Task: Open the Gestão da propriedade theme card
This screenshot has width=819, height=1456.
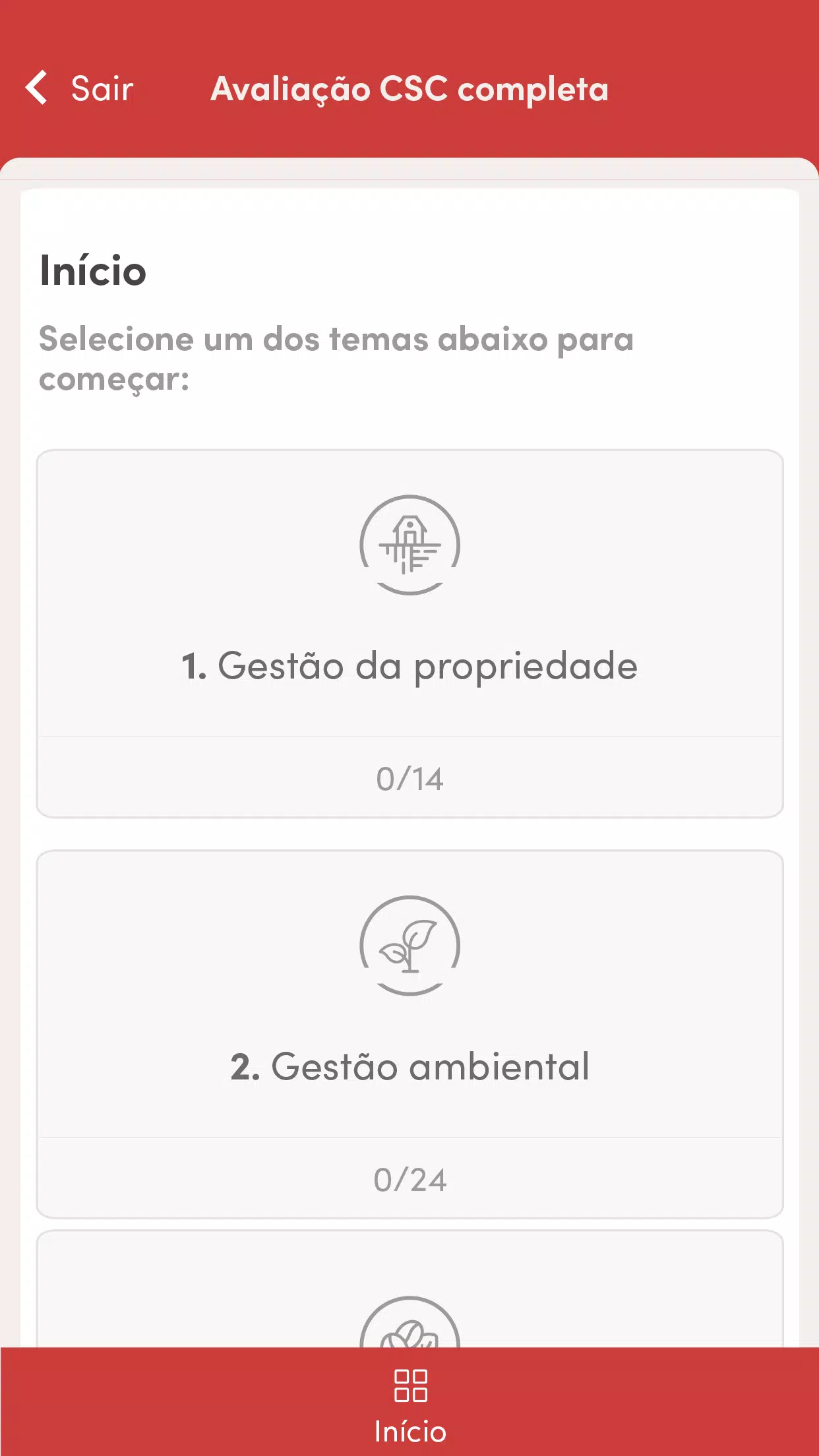Action: click(409, 634)
